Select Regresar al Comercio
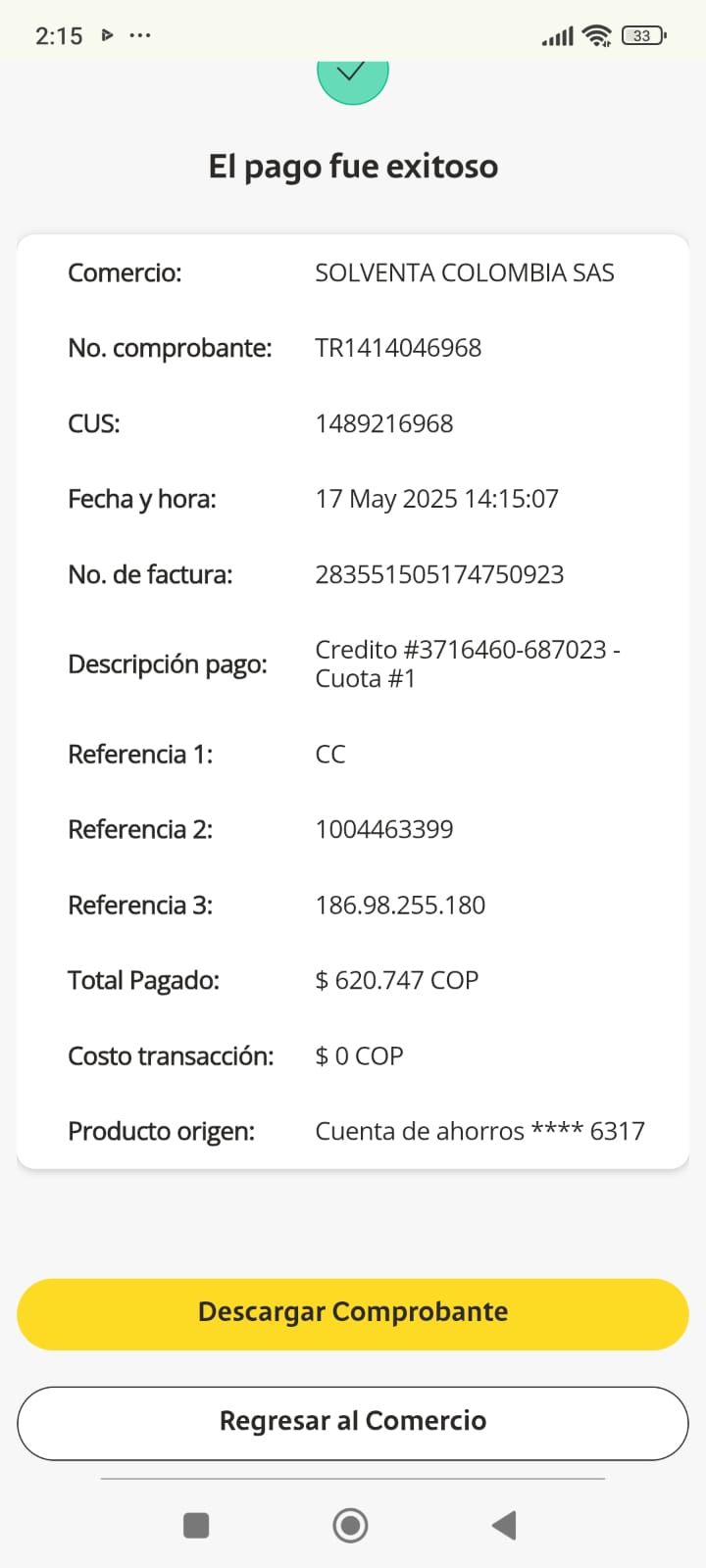This screenshot has height=1568, width=706. (x=353, y=1422)
